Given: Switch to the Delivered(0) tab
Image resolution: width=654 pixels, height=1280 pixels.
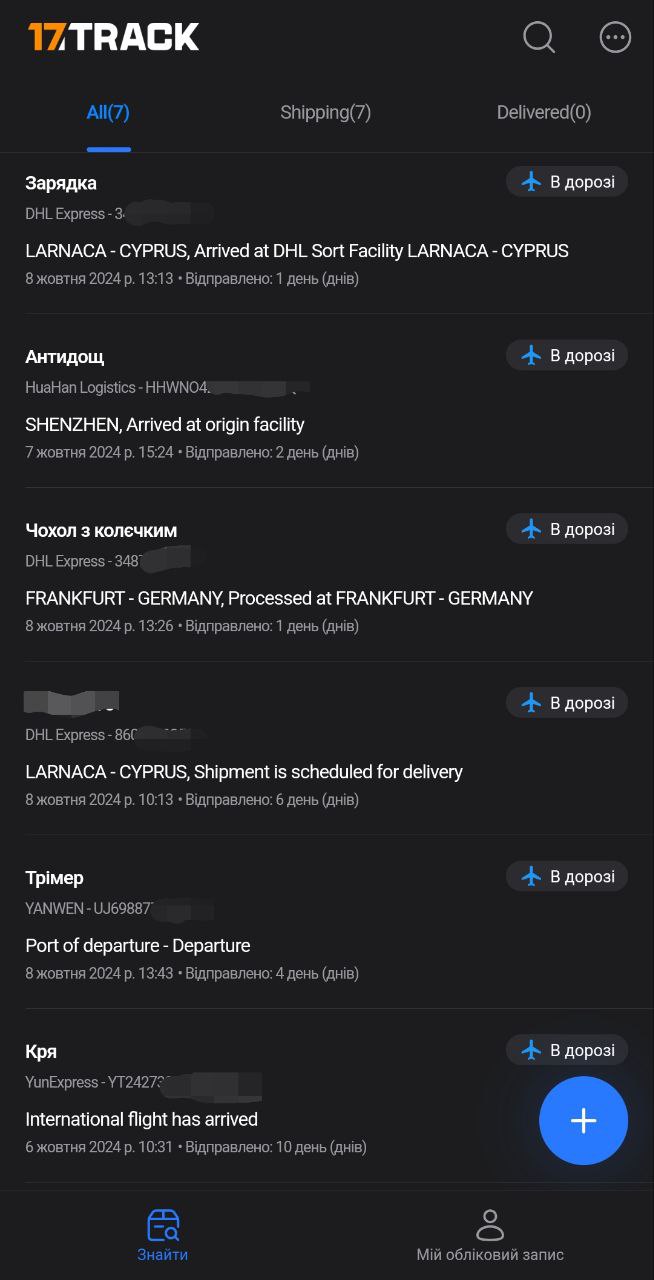Looking at the screenshot, I should click(543, 113).
